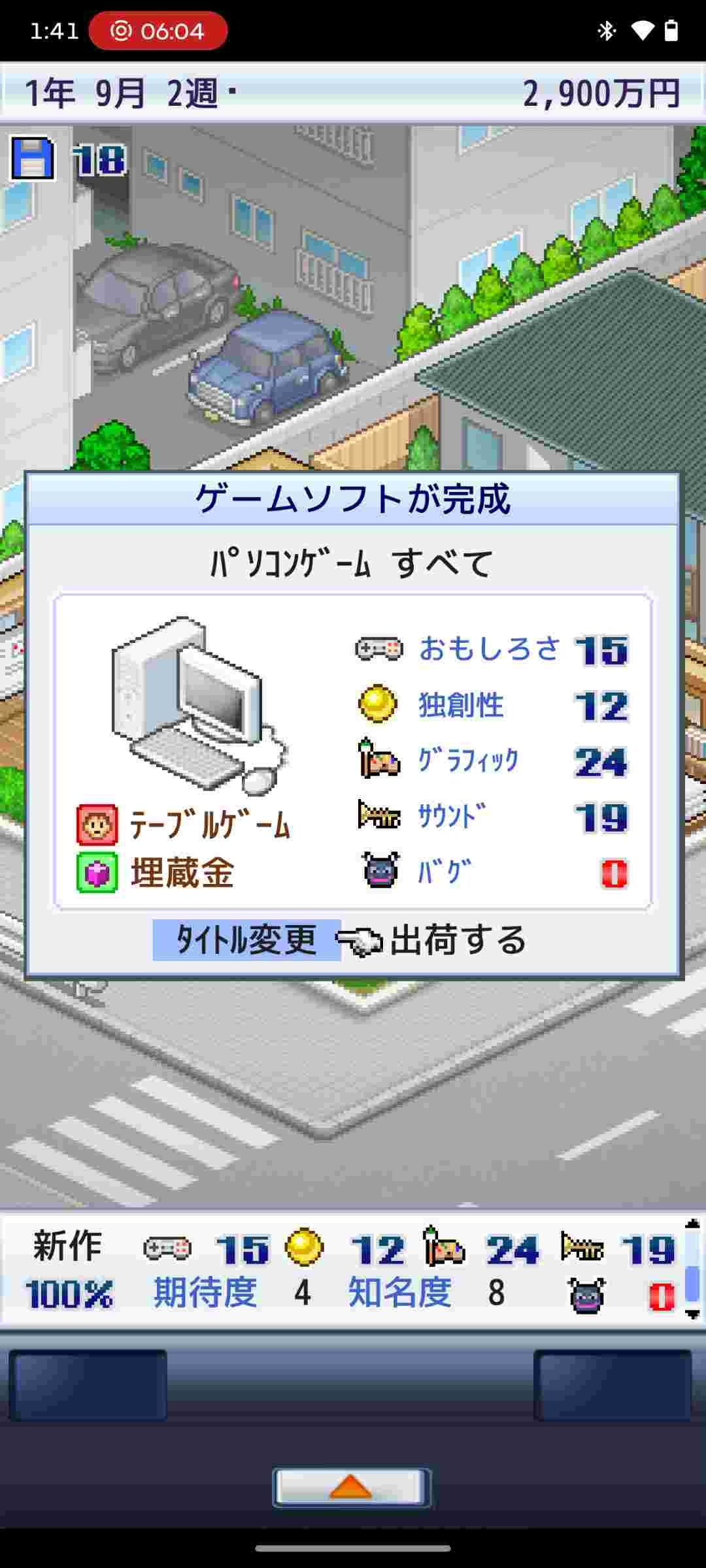Tap the blank left soft button
Viewport: 706px width, 1568px height.
(x=88, y=1385)
